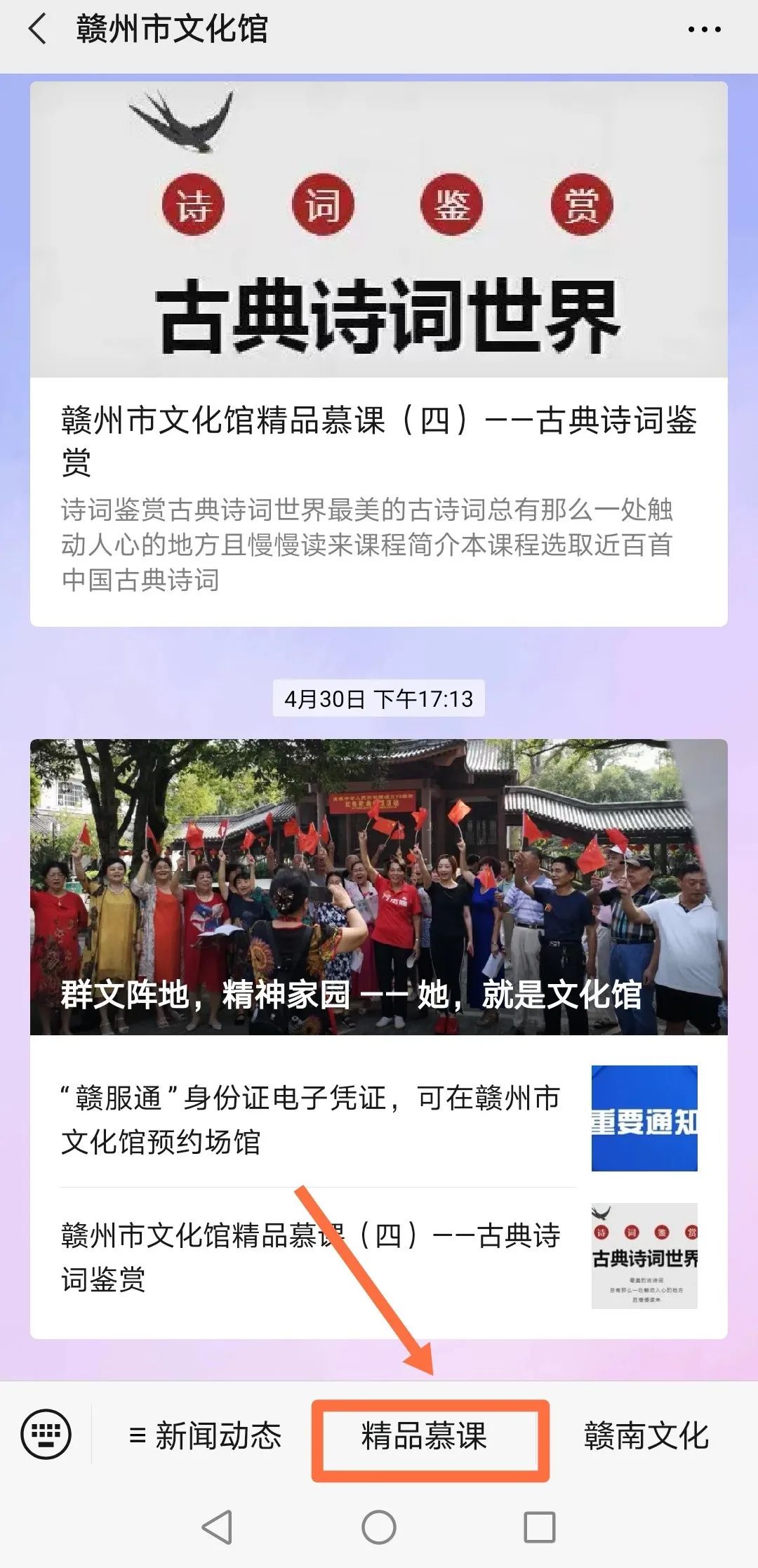This screenshot has width=758, height=1568.
Task: Switch to keyboard input mode
Action: coord(46,1434)
